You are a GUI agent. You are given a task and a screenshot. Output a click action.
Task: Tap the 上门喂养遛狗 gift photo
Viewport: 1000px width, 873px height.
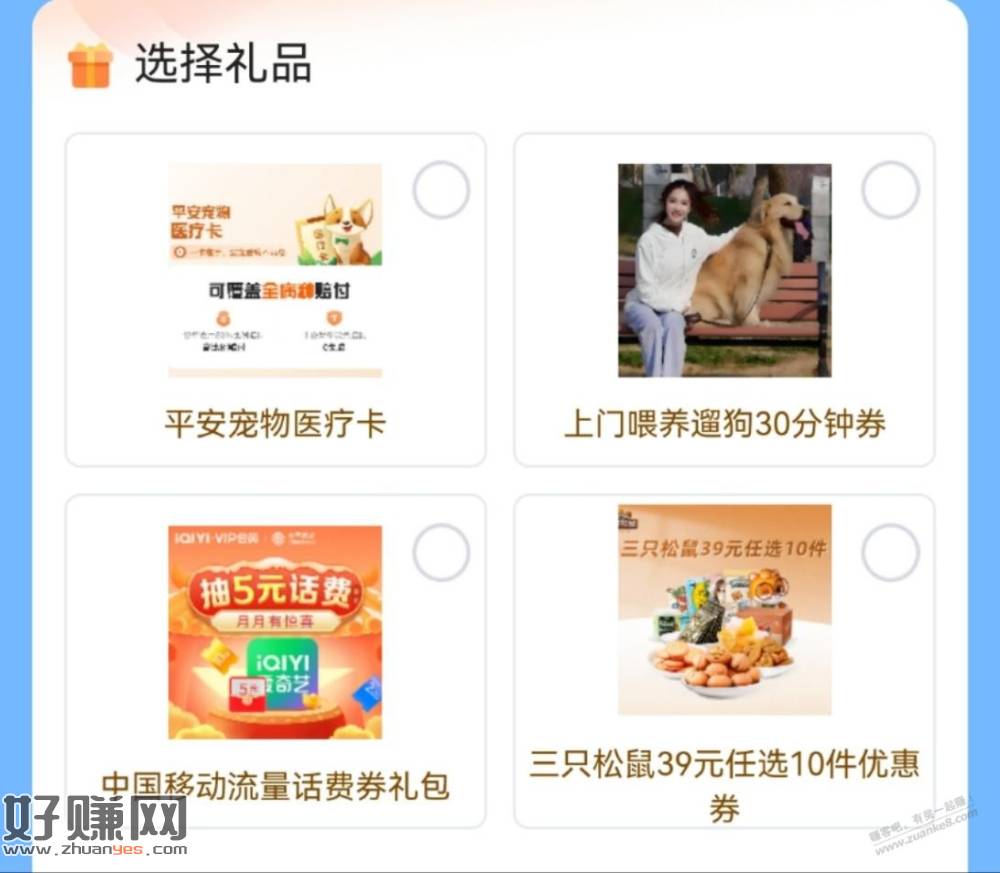click(x=724, y=270)
